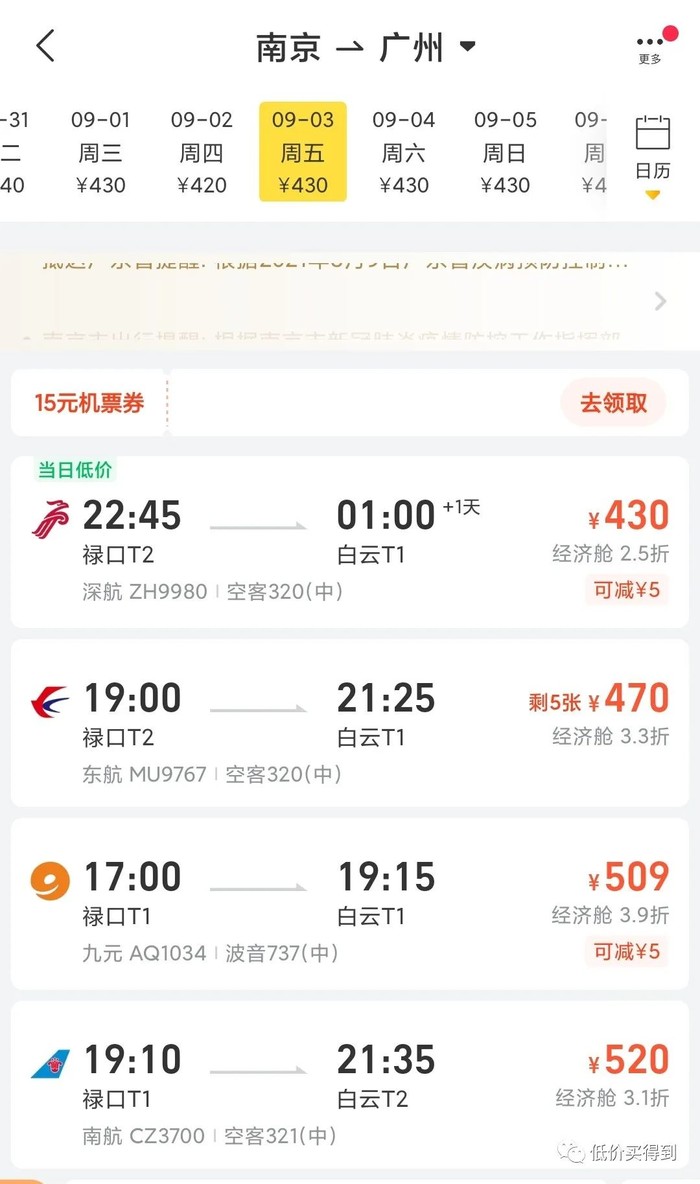Screen dimensions: 700x1184
Task: Open 深航 ZH9980 flight at 22:45
Action: coord(350,545)
